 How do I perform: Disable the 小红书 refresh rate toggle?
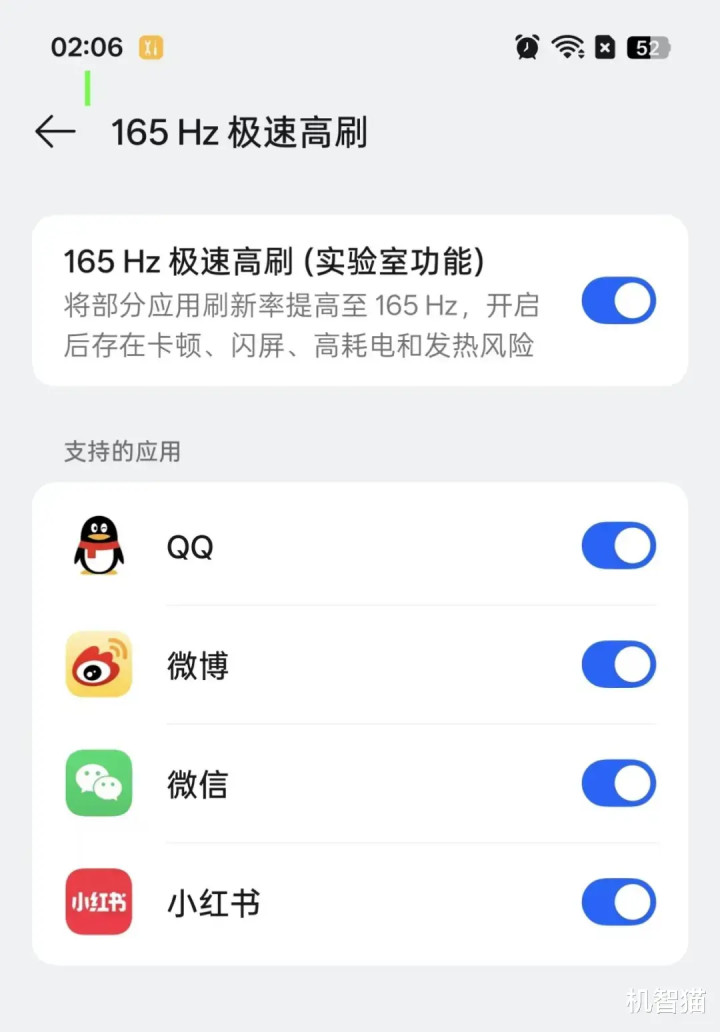pos(618,902)
